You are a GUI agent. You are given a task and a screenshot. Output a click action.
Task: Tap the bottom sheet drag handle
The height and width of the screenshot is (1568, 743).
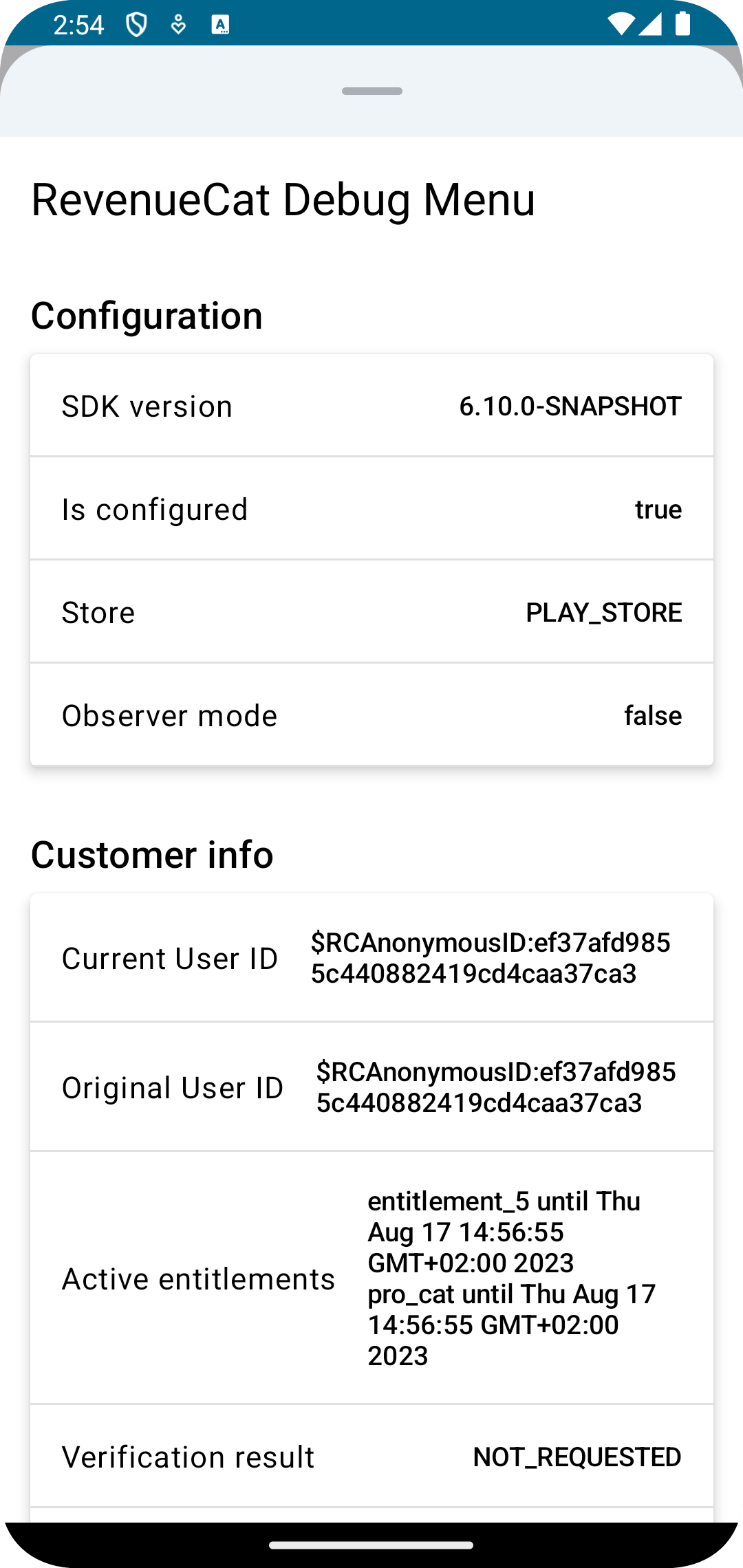click(x=371, y=90)
